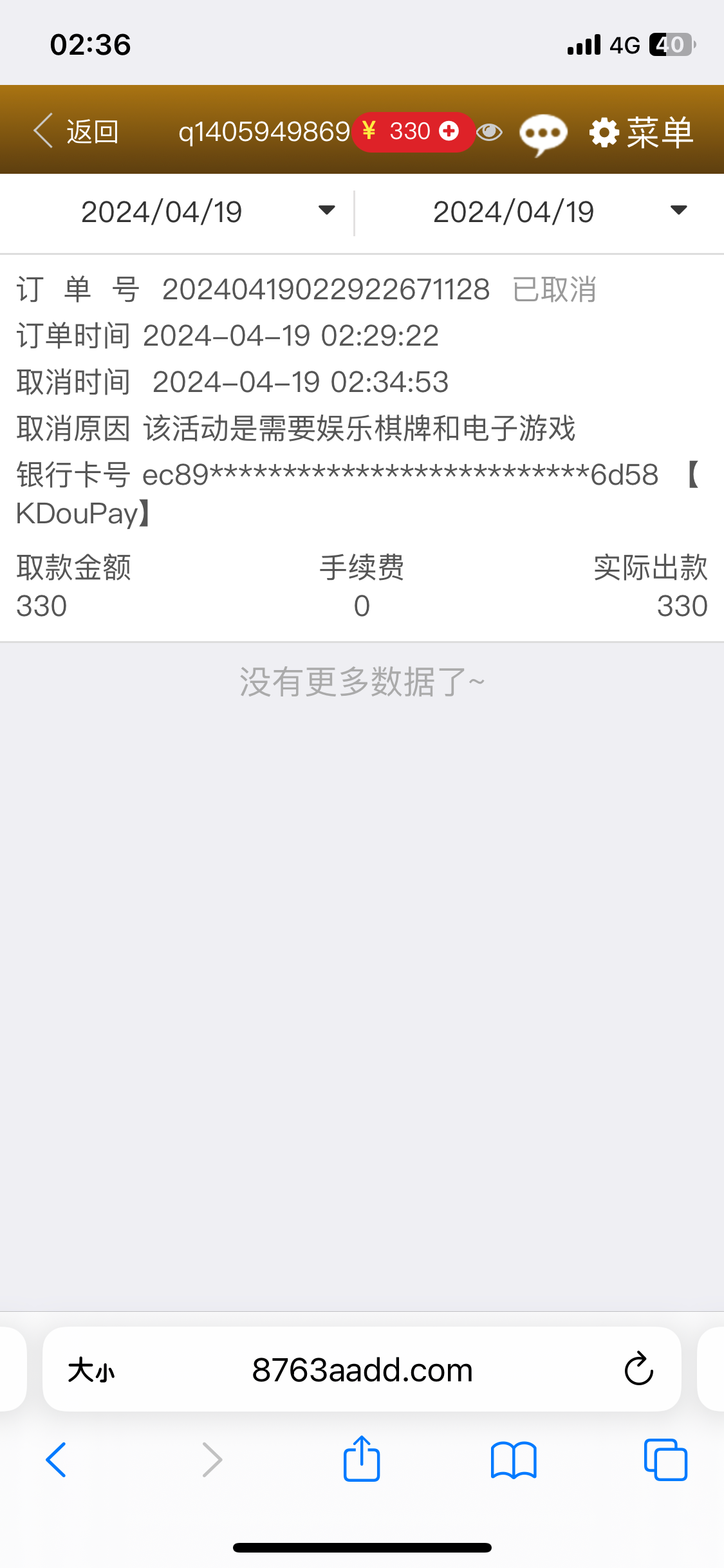Tap the 返回 back button
This screenshot has height=1568, width=724.
(76, 131)
